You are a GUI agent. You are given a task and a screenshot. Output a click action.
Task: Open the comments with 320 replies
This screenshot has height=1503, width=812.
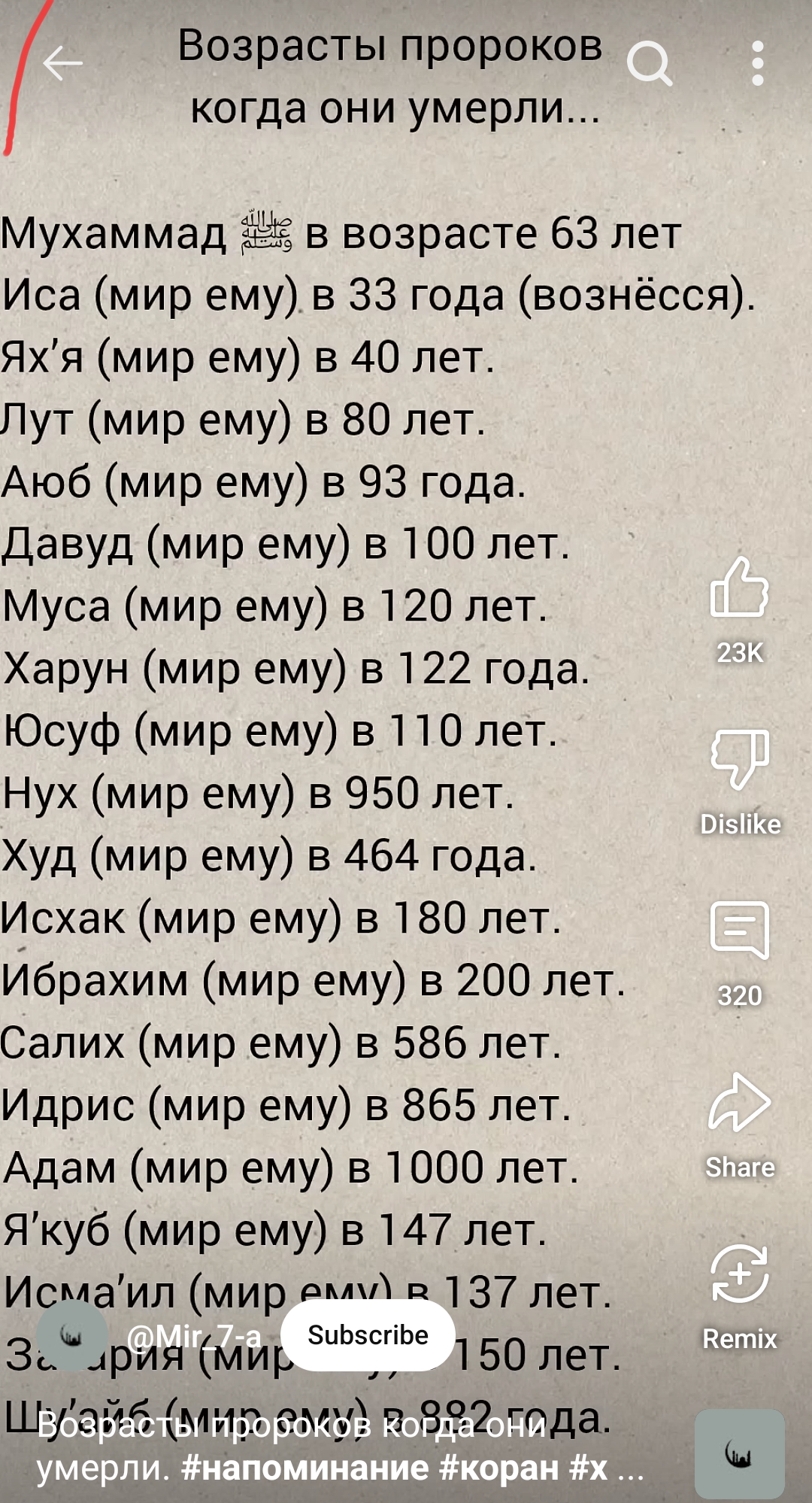tap(740, 931)
